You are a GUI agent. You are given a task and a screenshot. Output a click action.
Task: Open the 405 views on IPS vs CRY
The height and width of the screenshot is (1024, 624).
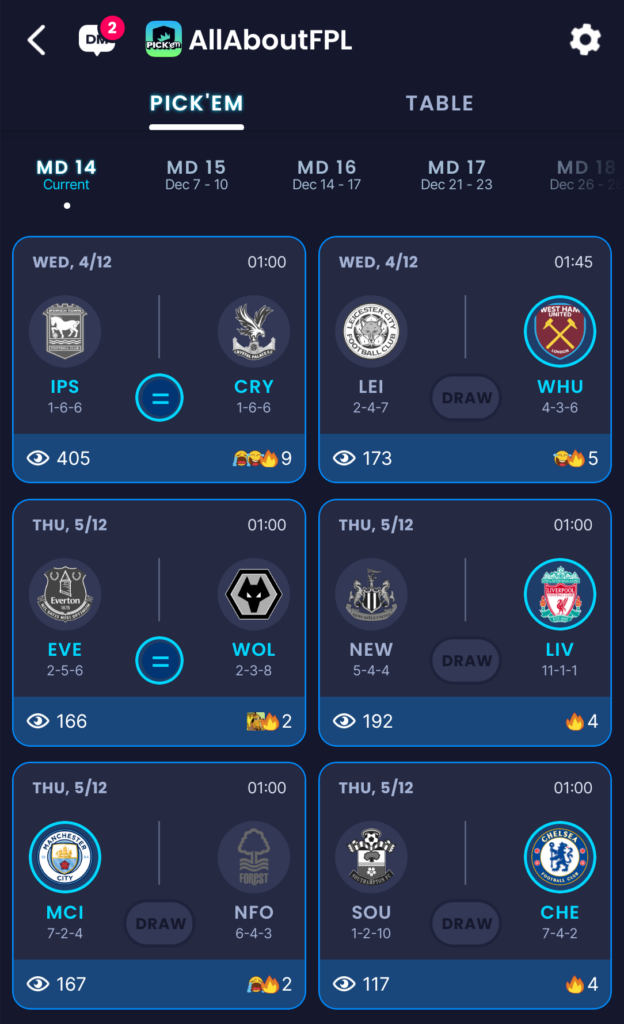[x=59, y=458]
